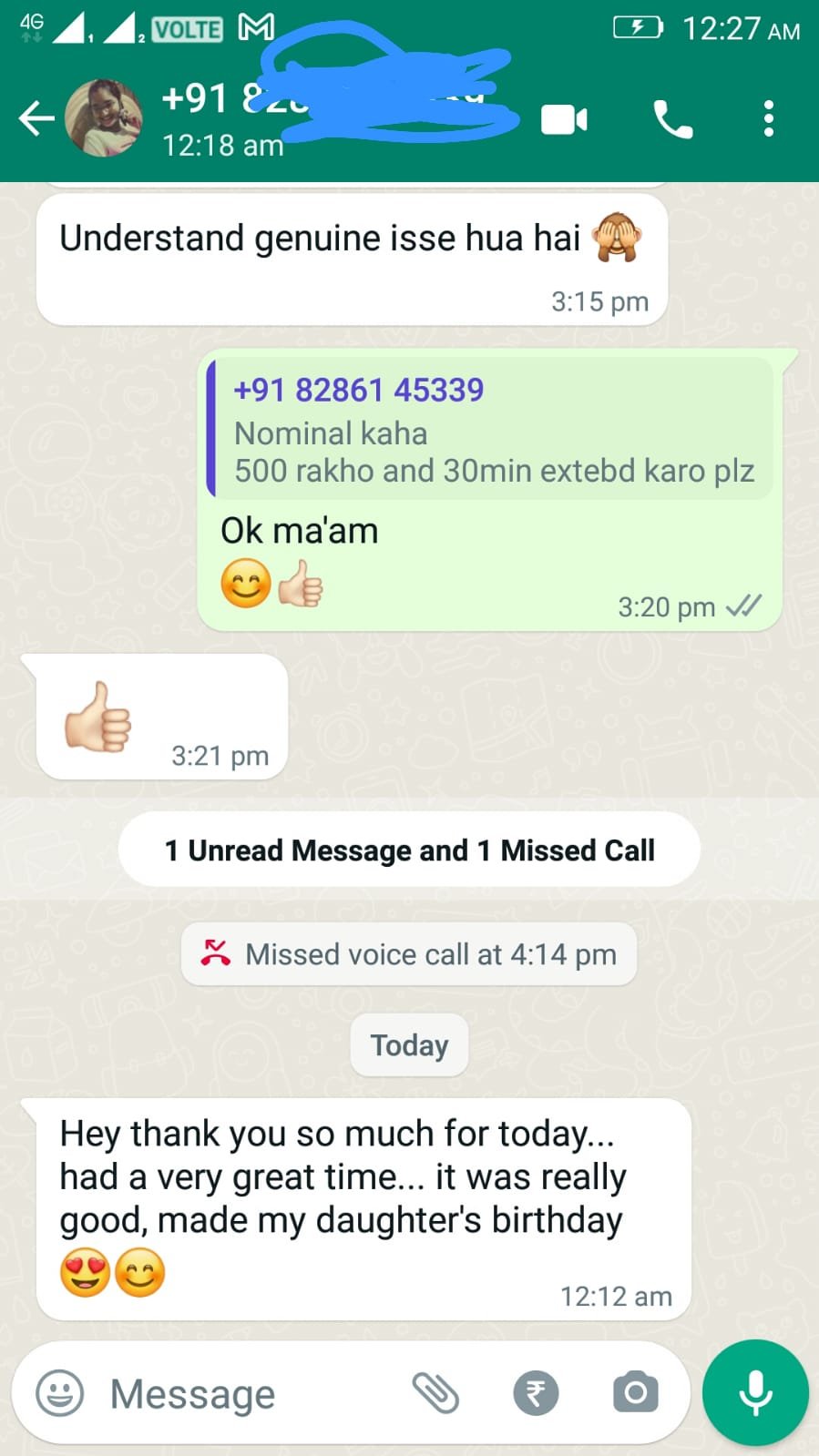Go back to the chats list

36,118
